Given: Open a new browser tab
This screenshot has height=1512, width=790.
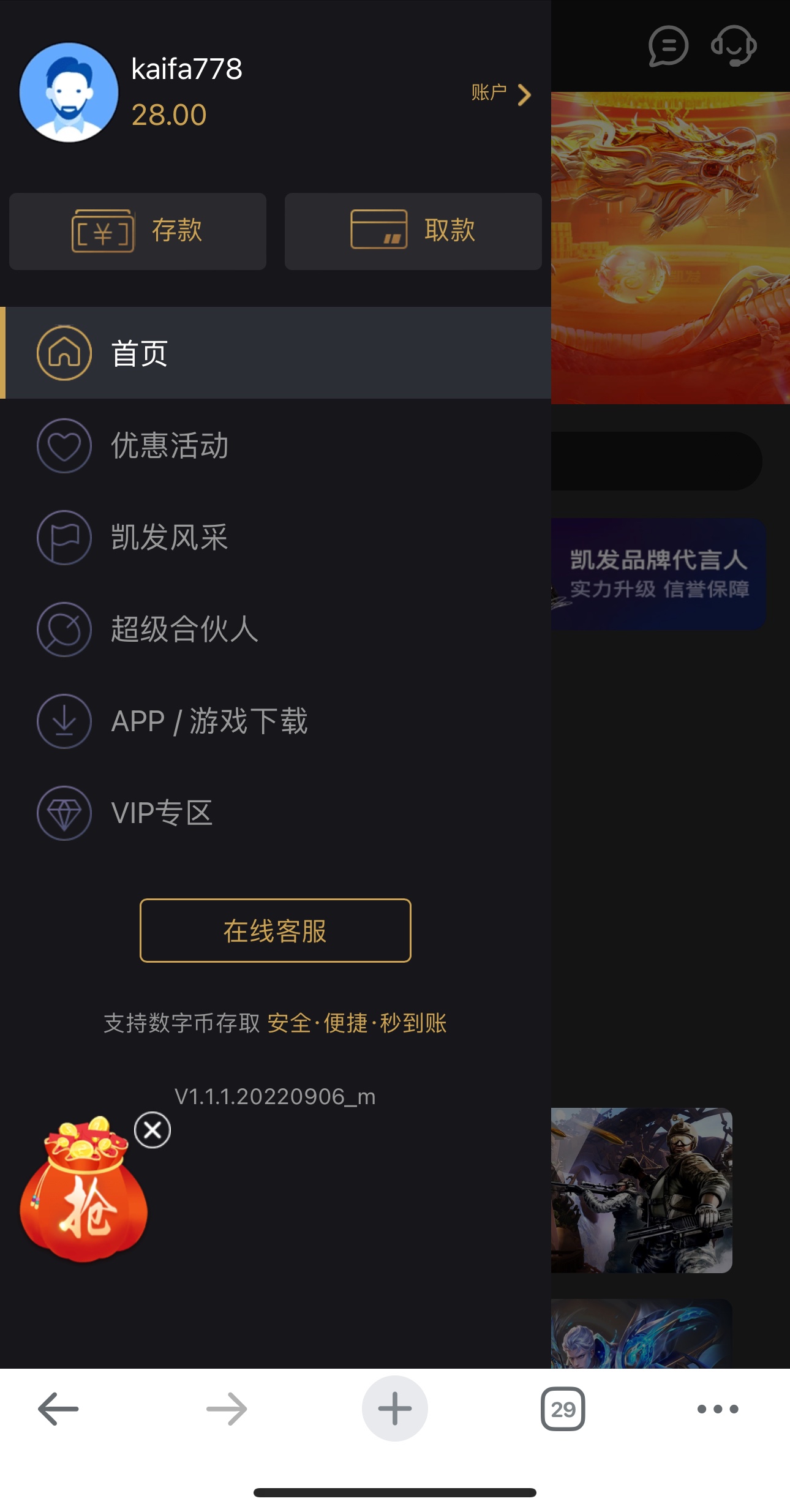Looking at the screenshot, I should click(395, 1409).
